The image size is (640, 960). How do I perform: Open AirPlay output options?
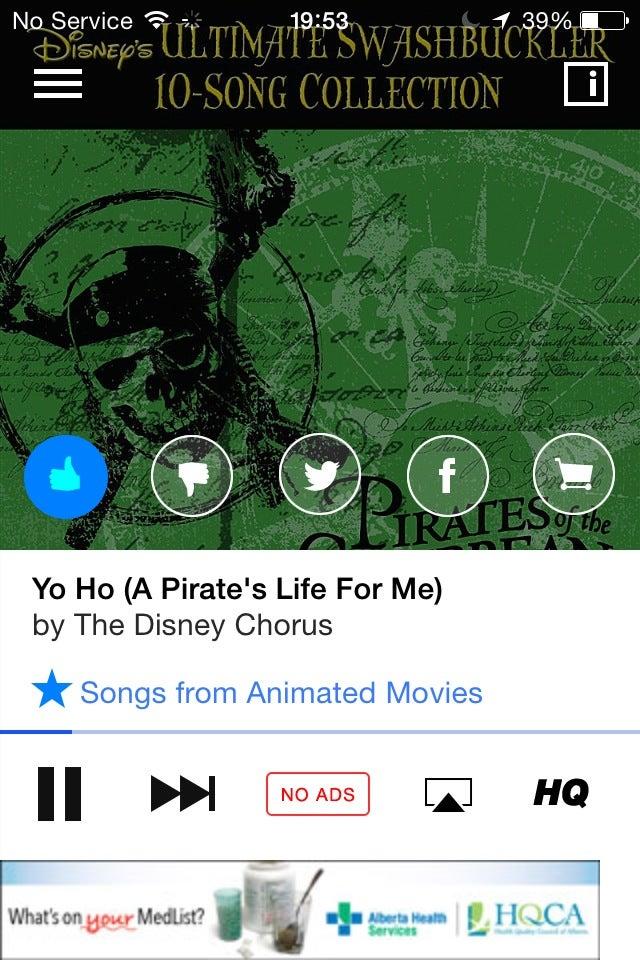pyautogui.click(x=448, y=794)
